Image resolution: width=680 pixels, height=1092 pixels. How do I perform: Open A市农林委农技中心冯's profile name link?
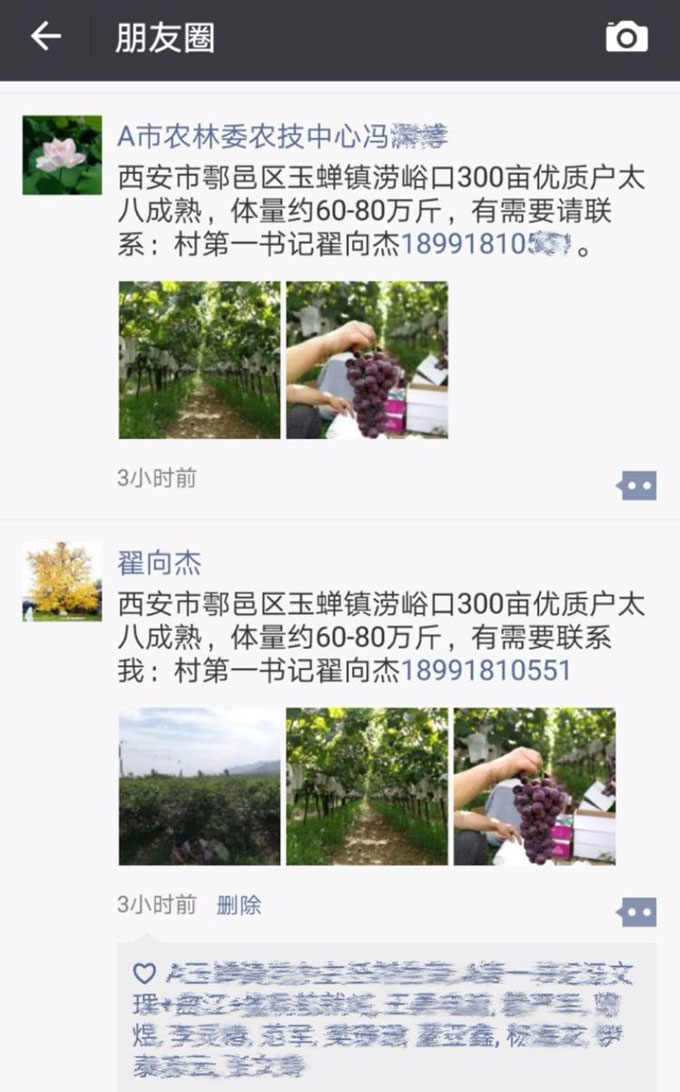coord(282,136)
